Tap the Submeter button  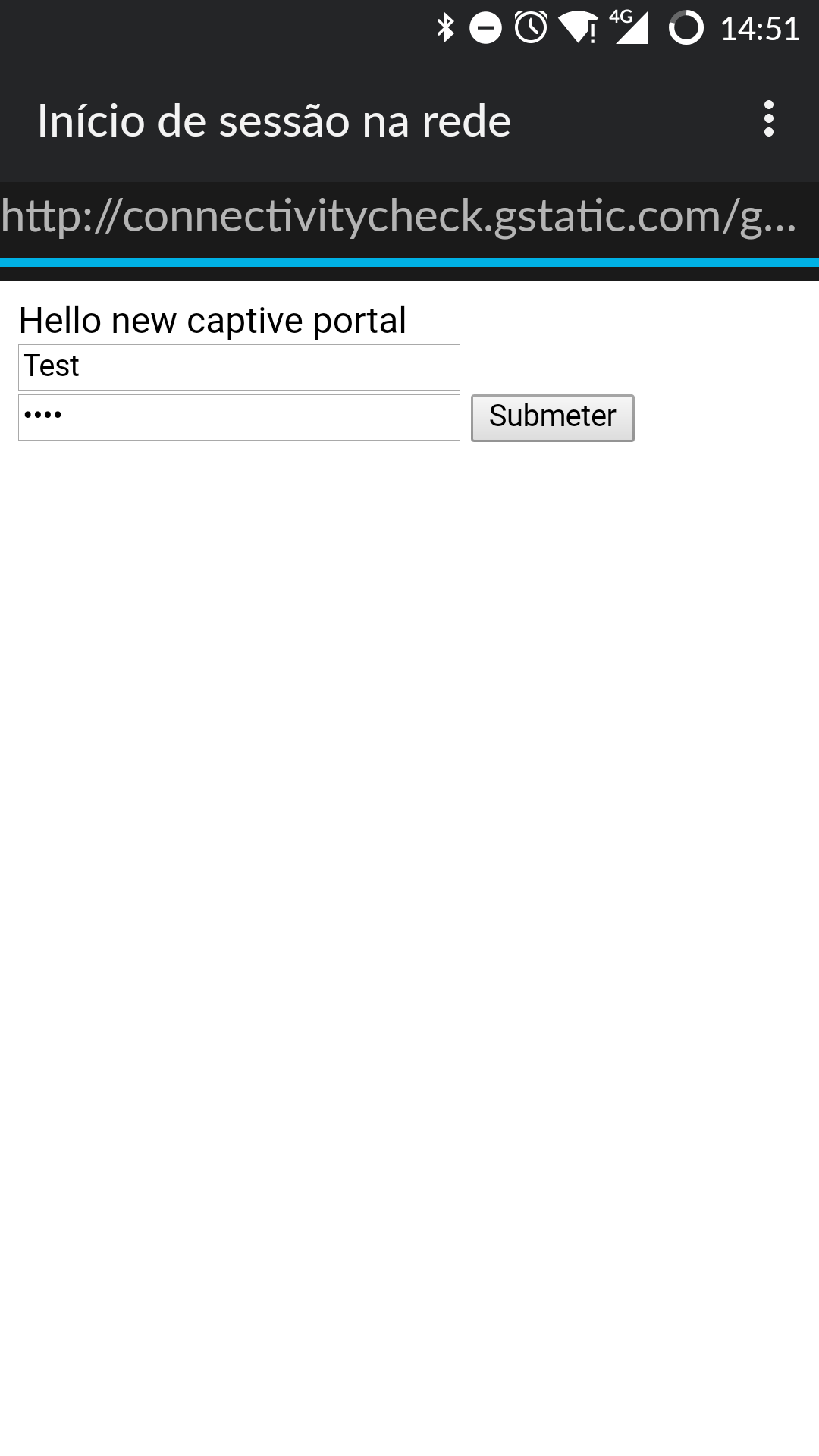point(552,417)
